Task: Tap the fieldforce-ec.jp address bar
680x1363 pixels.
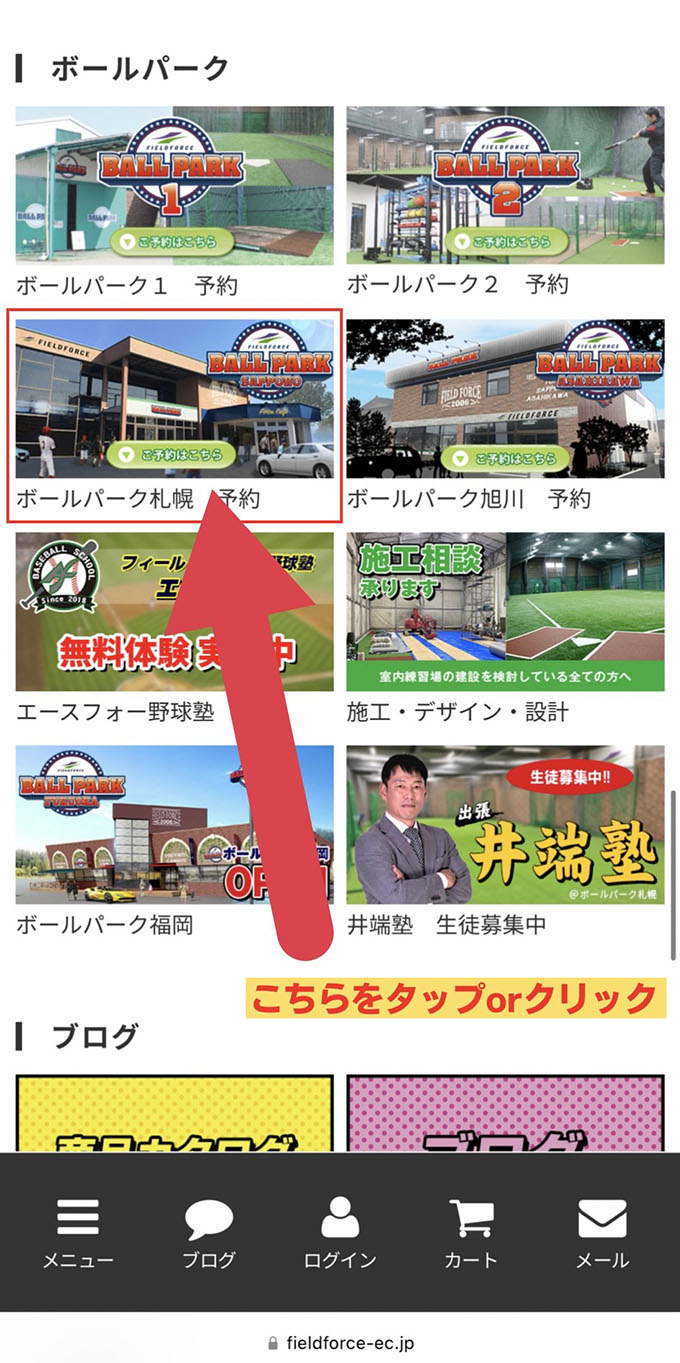Action: 340,1343
